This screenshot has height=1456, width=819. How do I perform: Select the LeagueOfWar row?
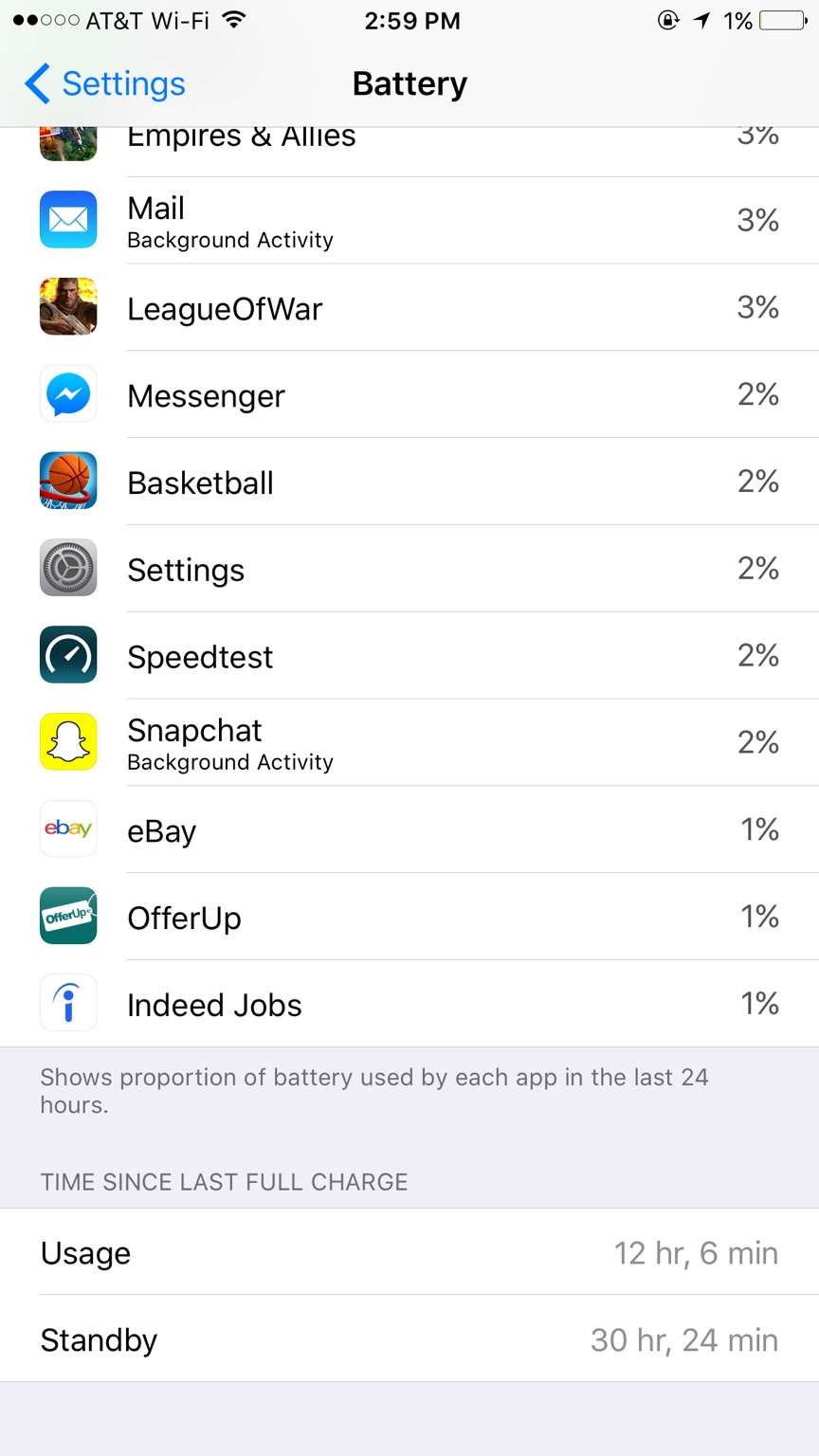pos(409,308)
